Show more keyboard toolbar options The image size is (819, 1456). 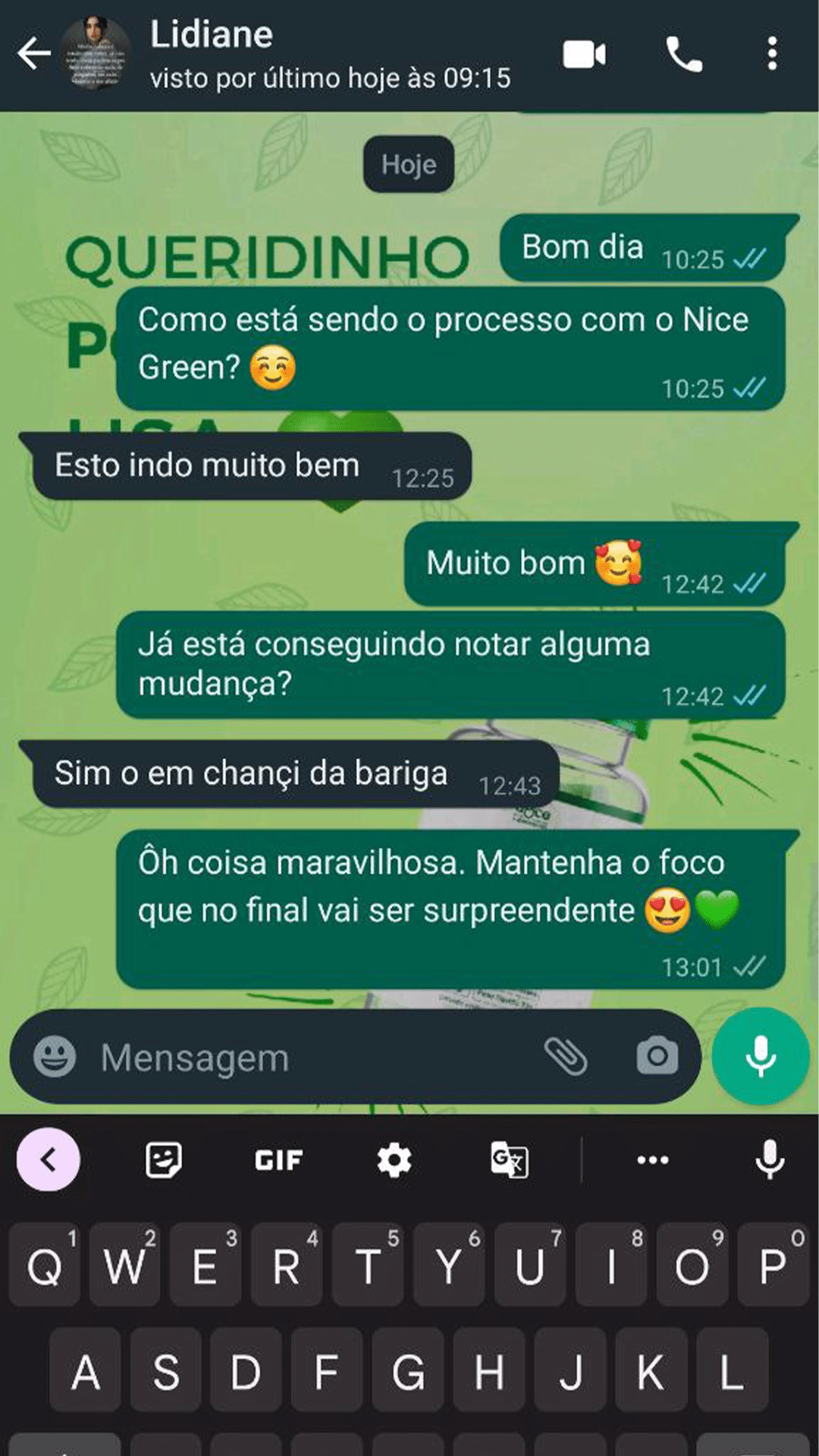[652, 1159]
